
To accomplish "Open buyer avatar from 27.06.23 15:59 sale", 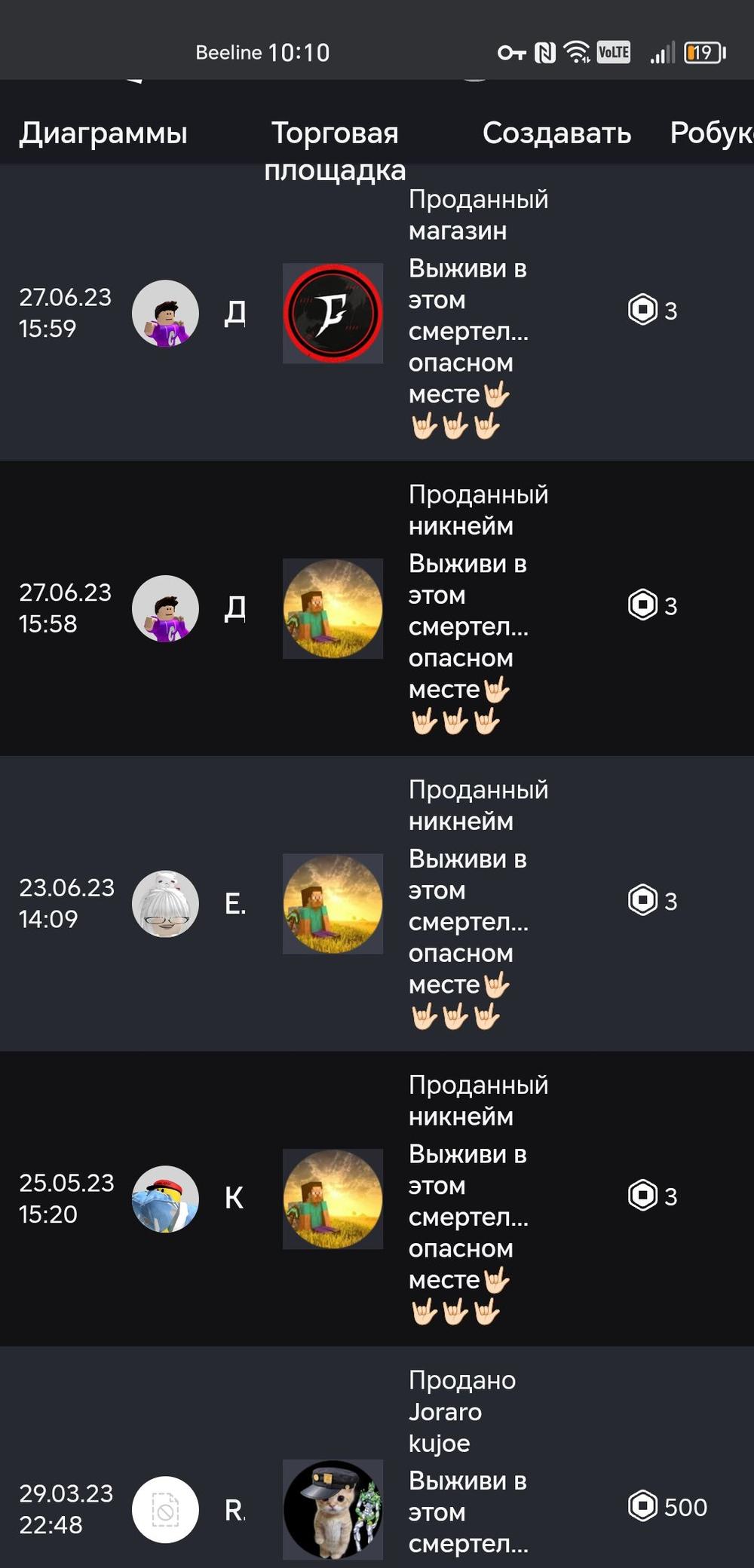I will point(165,313).
